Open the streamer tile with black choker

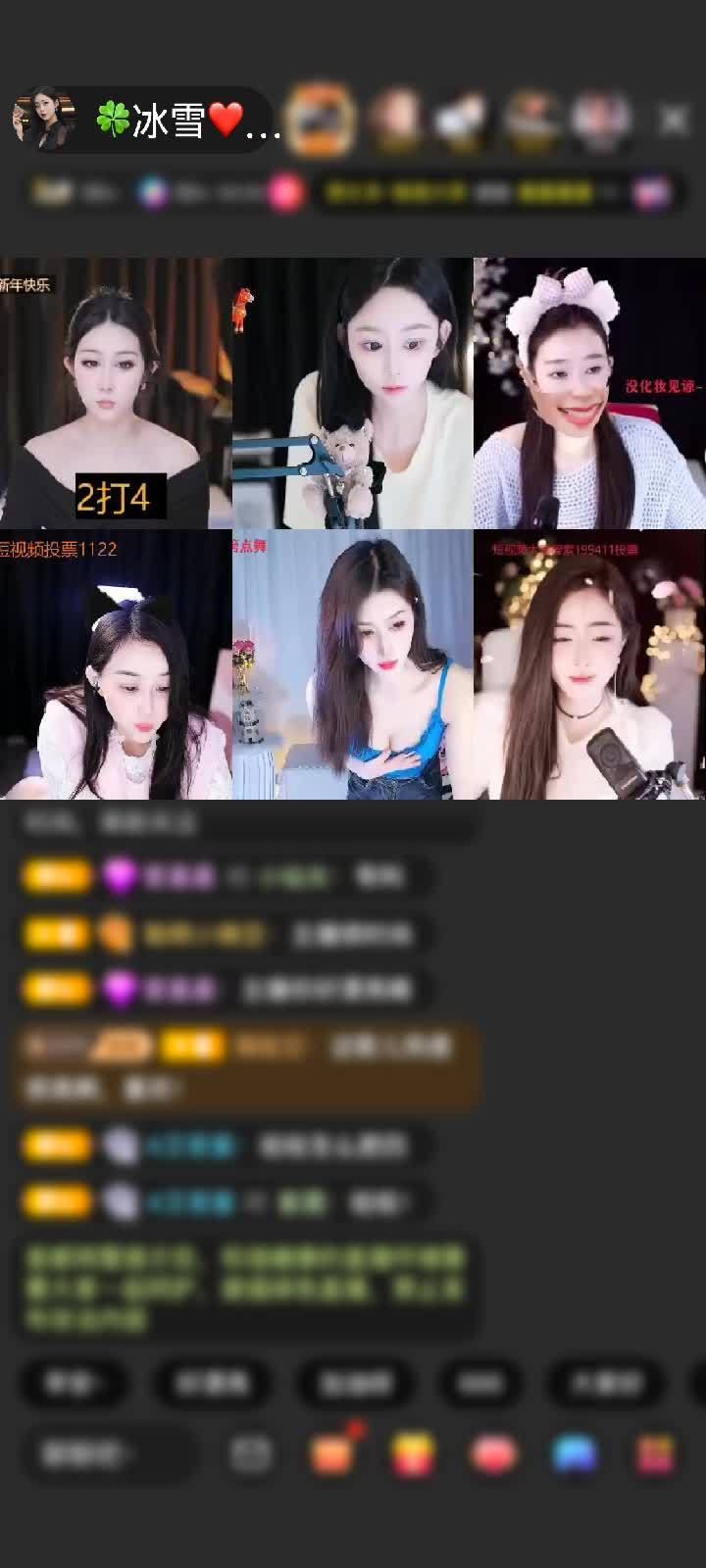(589, 664)
